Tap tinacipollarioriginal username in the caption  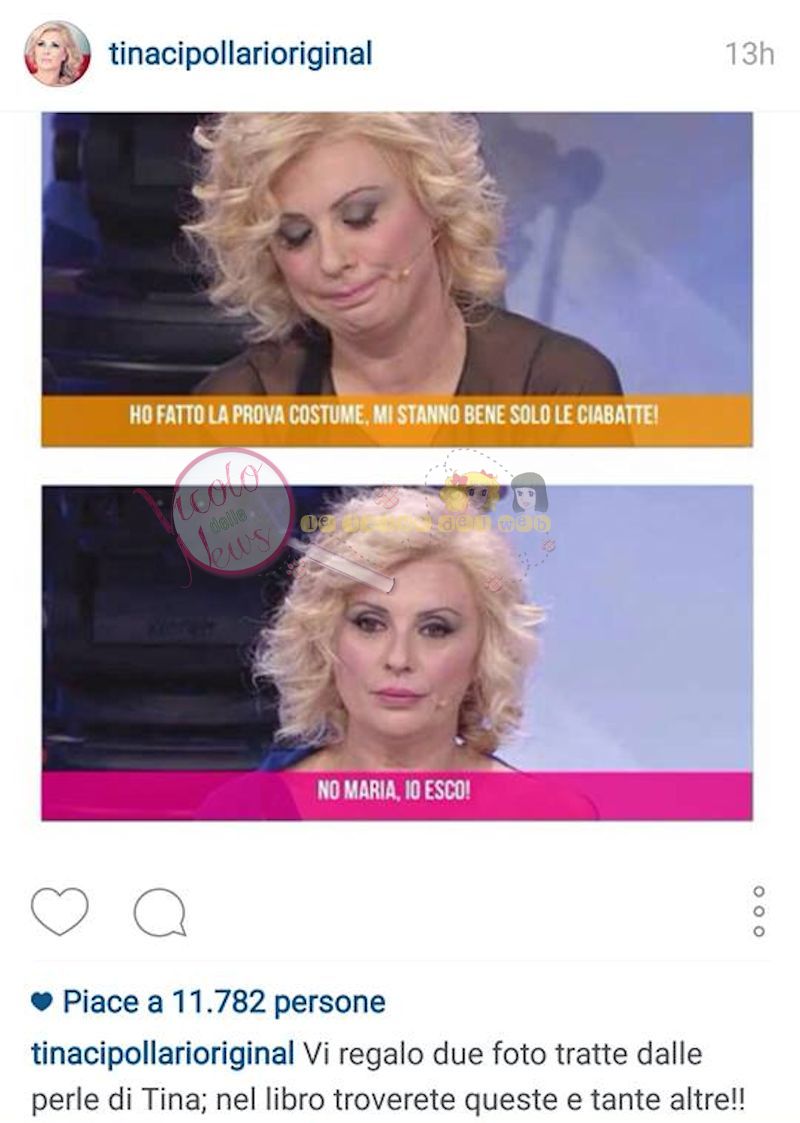(162, 1054)
